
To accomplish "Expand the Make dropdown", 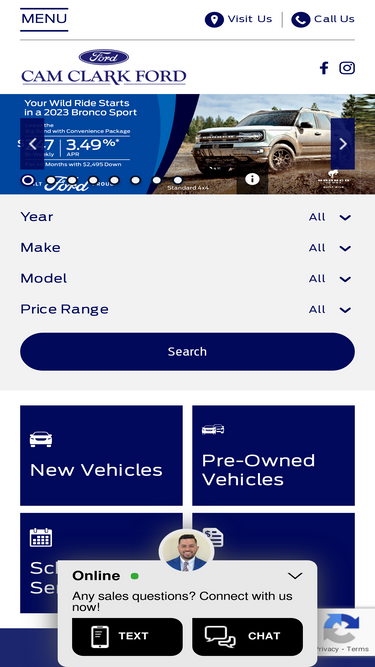I will pyautogui.click(x=187, y=248).
